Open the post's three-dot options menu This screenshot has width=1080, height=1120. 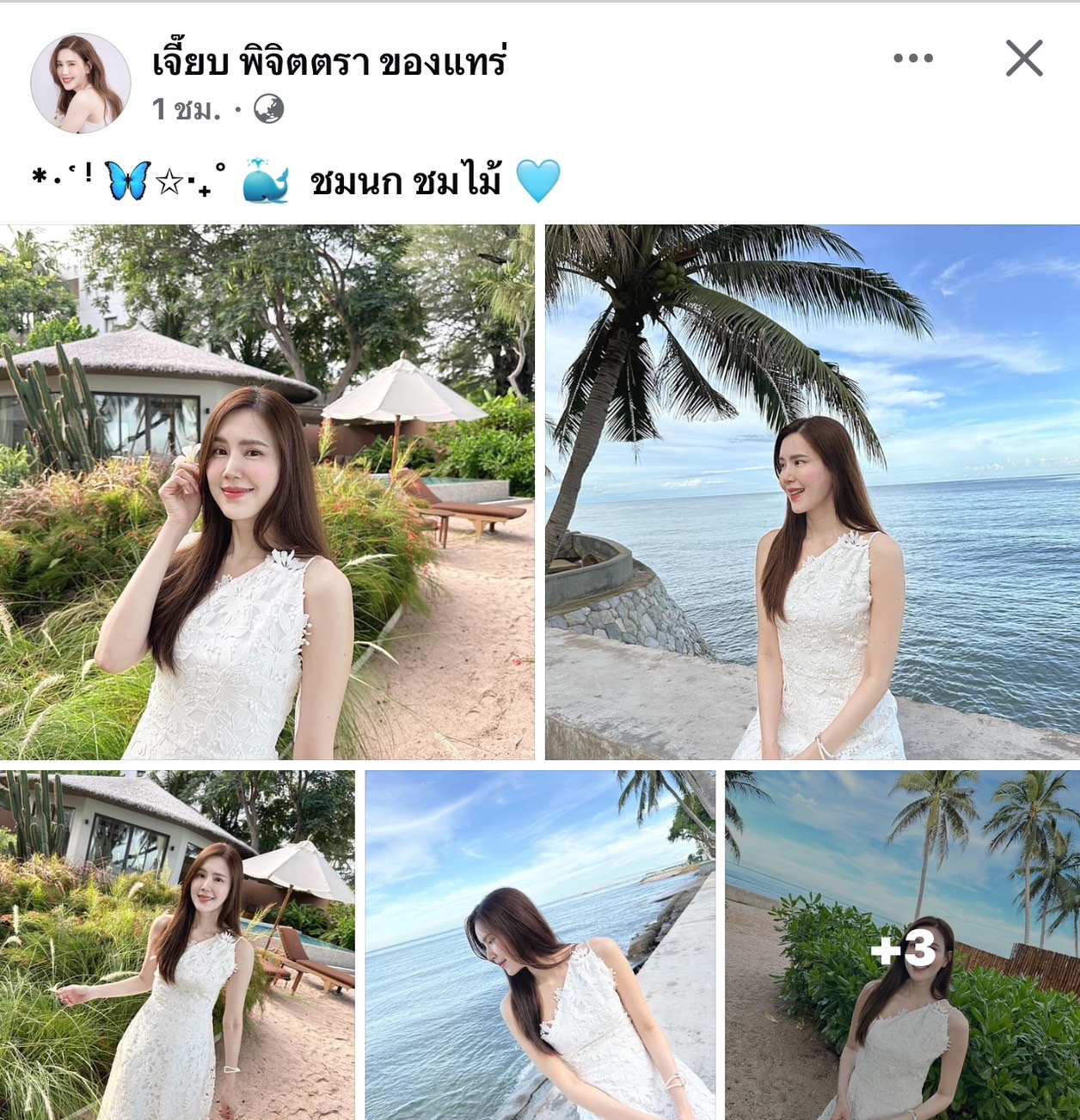(912, 58)
